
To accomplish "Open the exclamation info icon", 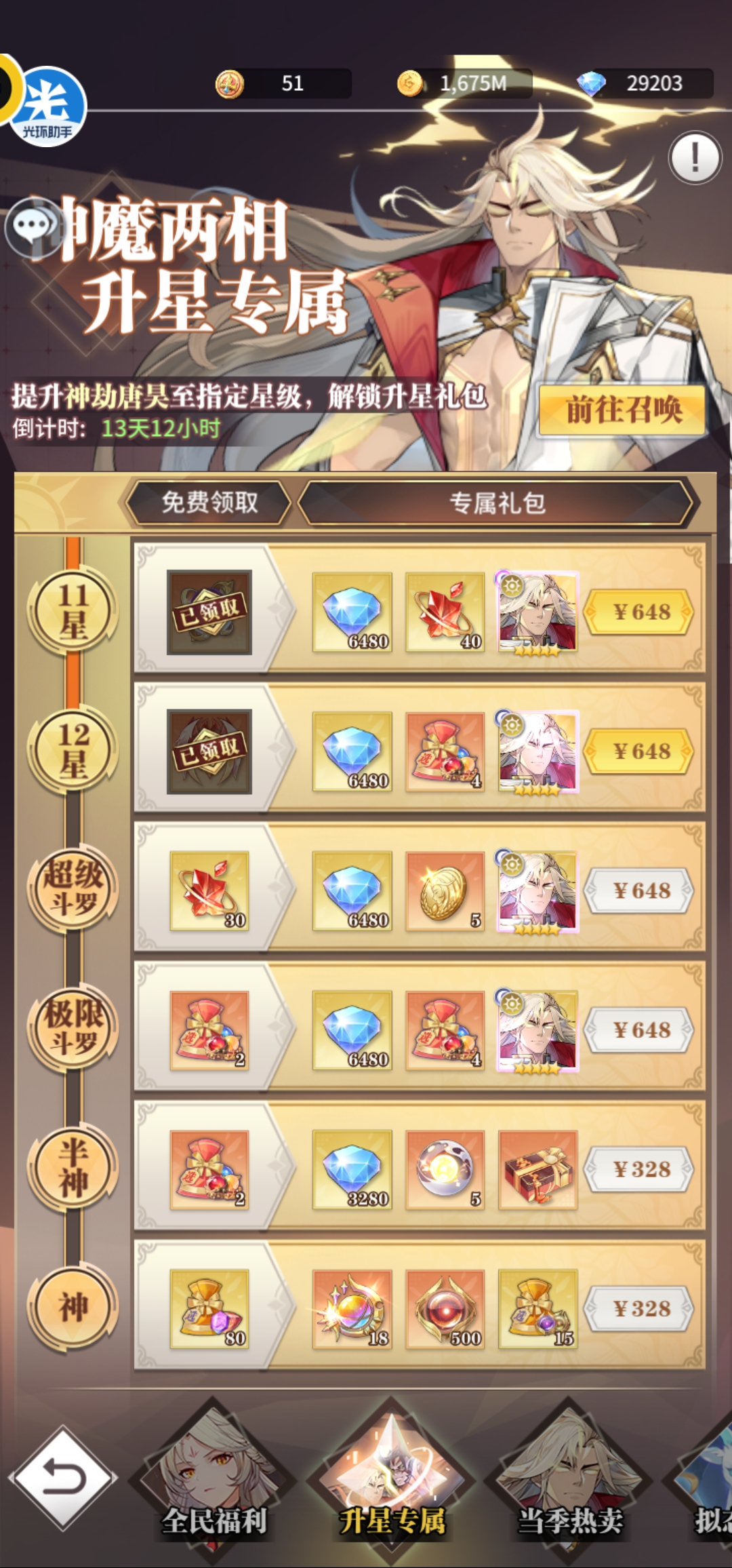I will click(x=695, y=157).
